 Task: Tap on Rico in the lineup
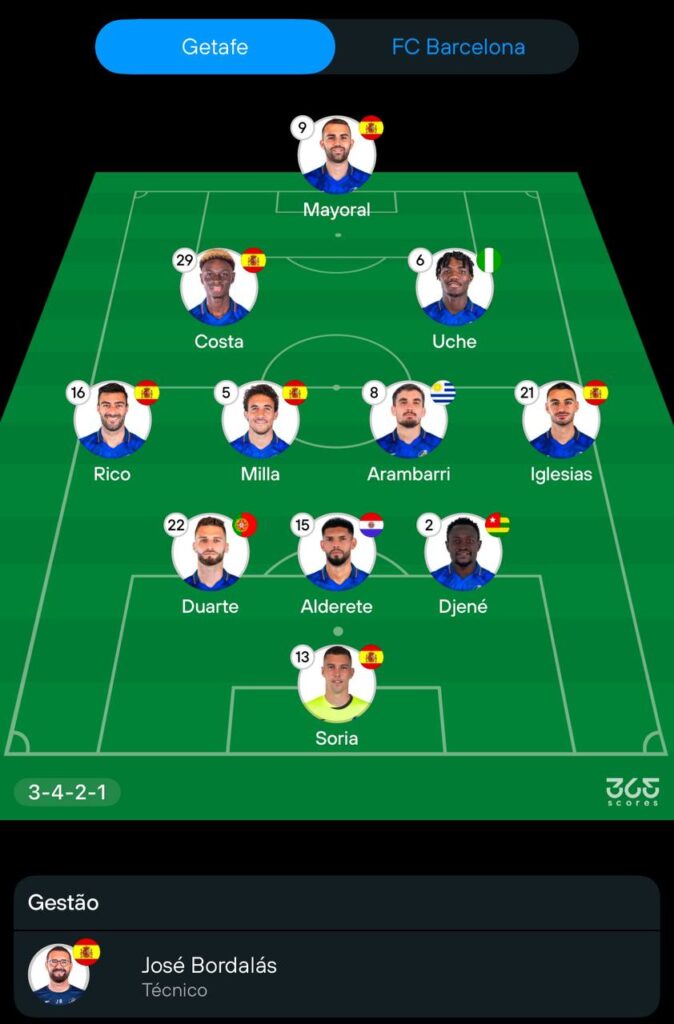[x=112, y=421]
